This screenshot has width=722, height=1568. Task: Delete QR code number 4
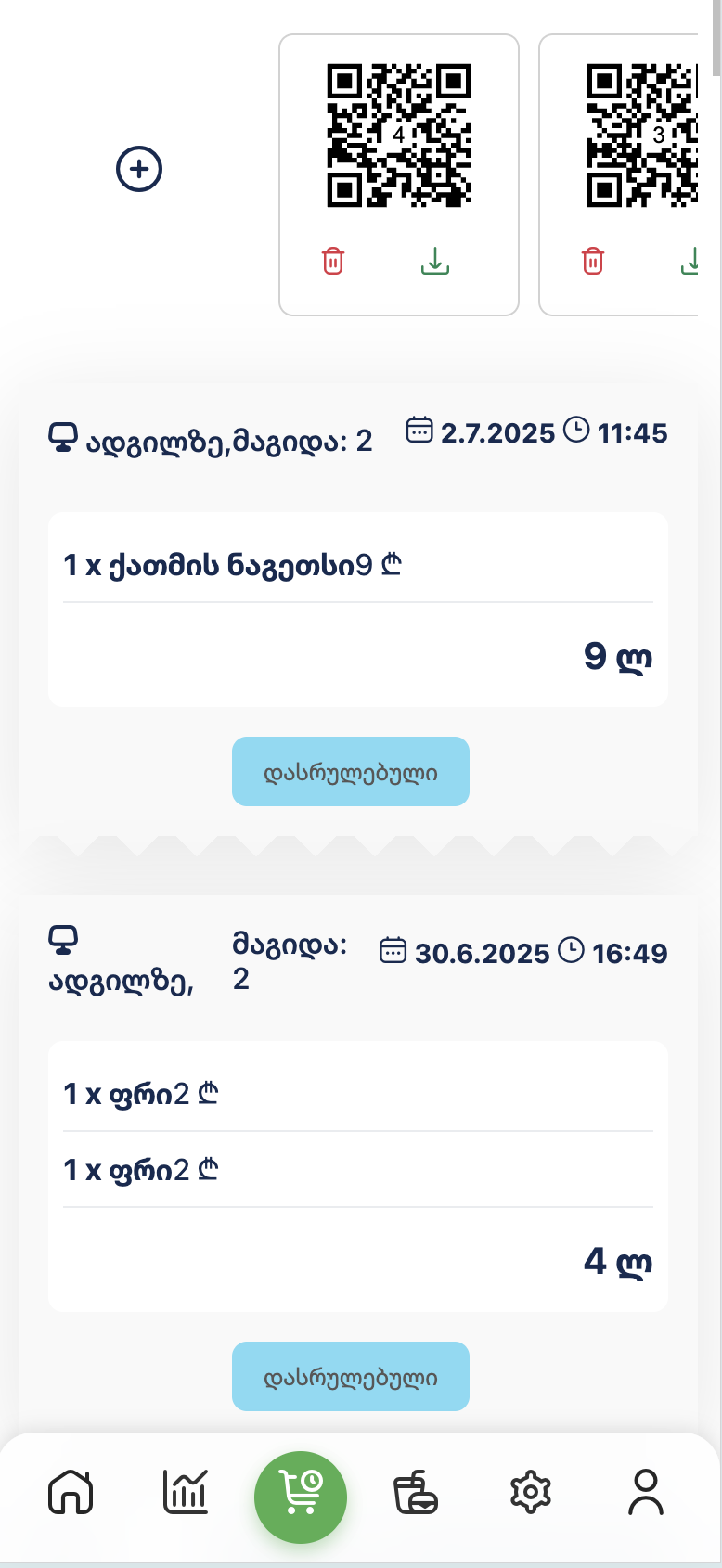[x=333, y=262]
